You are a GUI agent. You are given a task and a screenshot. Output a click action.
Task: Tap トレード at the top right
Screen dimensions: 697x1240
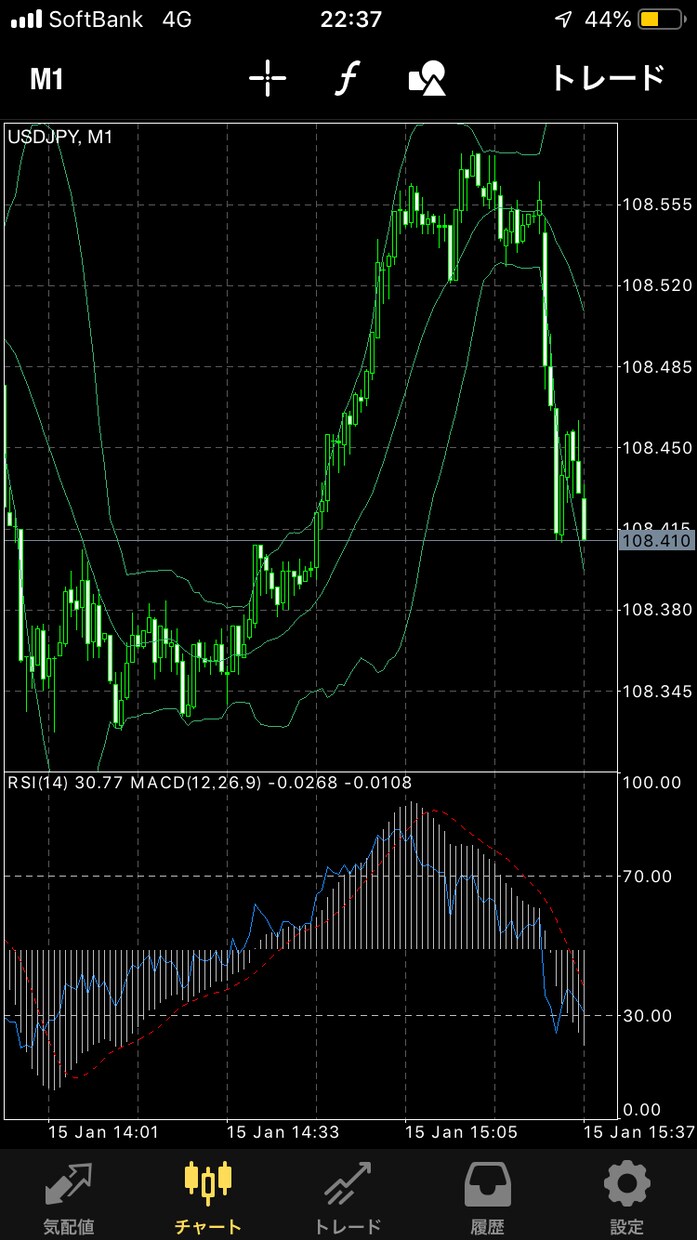coord(608,79)
